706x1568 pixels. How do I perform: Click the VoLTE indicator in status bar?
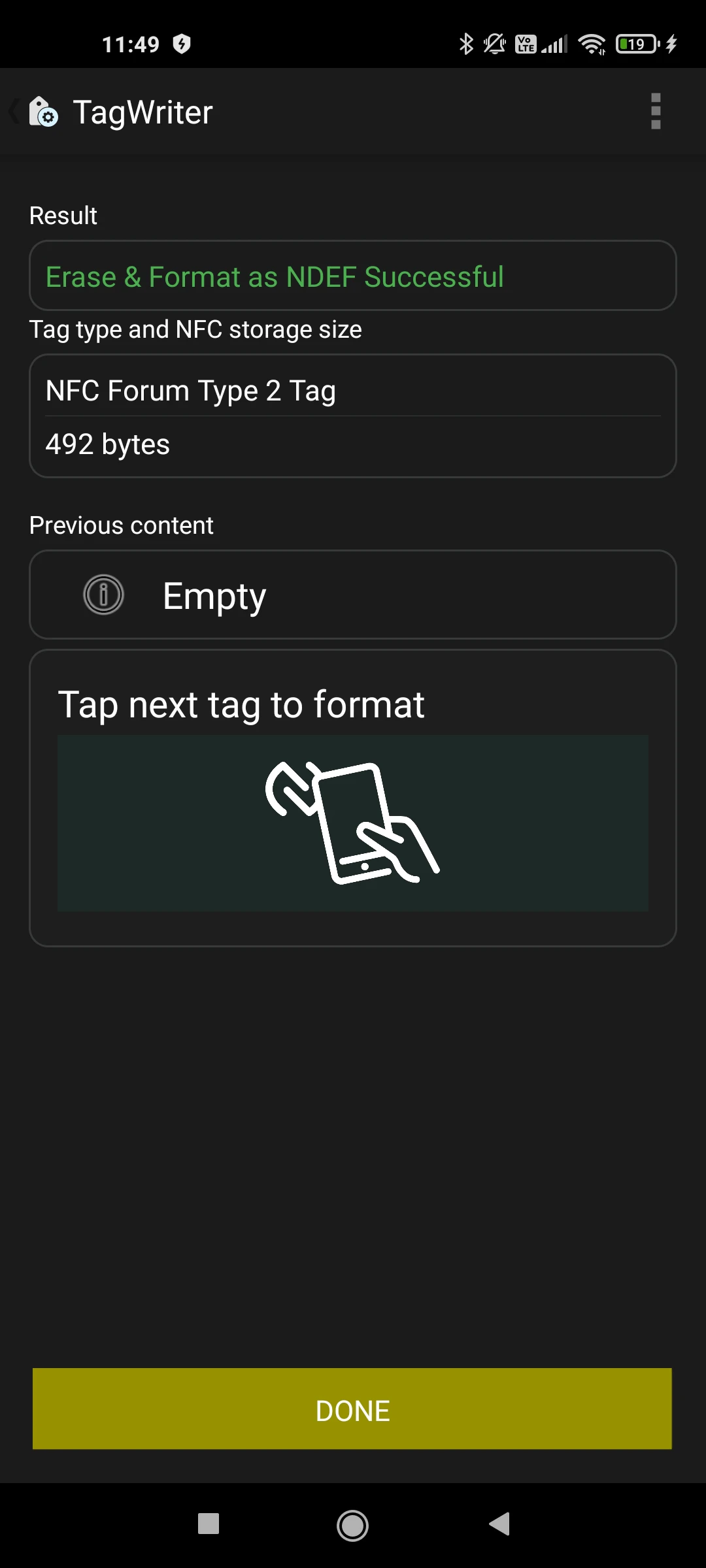tap(526, 44)
